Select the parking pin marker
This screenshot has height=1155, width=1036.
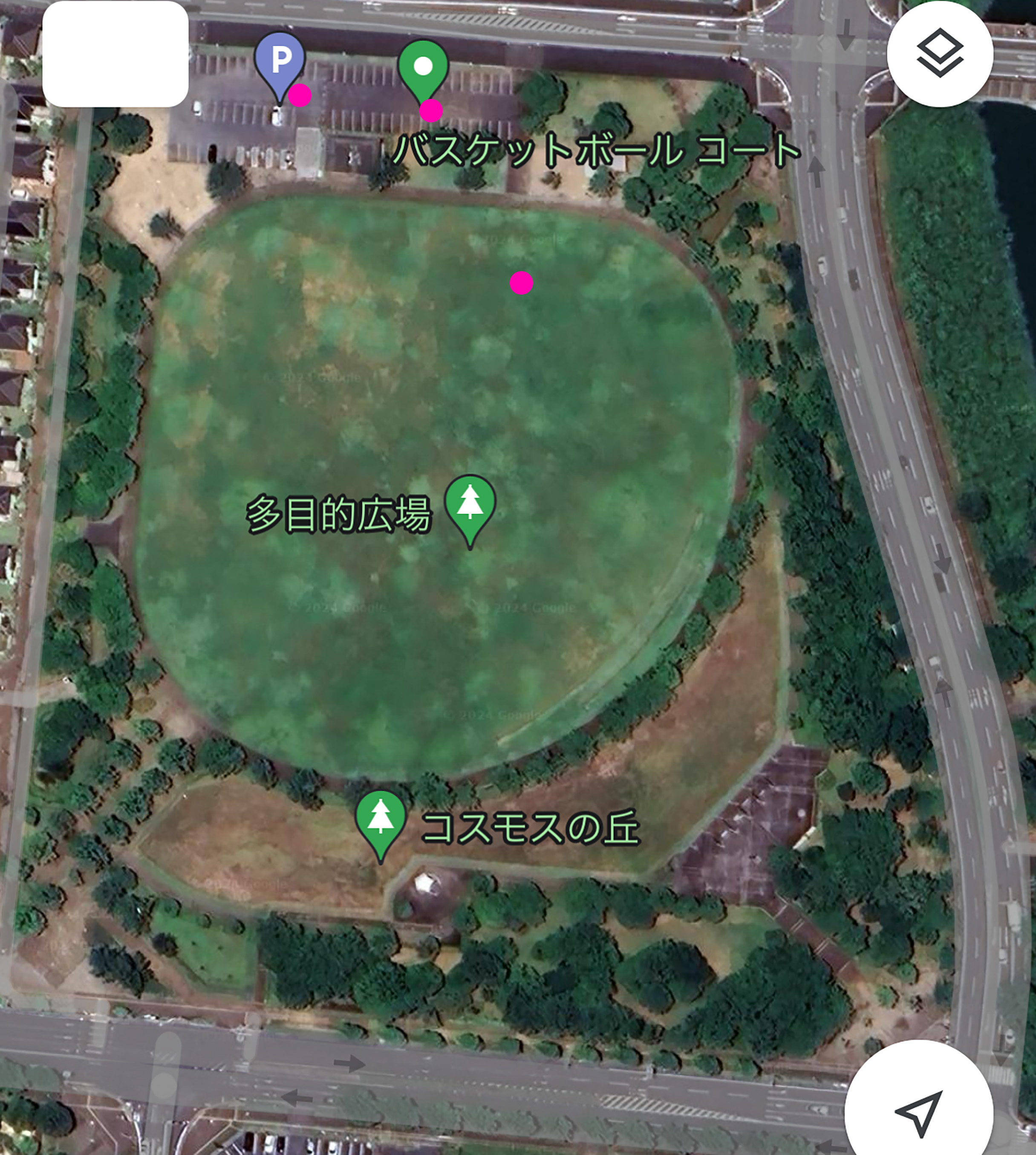click(280, 61)
